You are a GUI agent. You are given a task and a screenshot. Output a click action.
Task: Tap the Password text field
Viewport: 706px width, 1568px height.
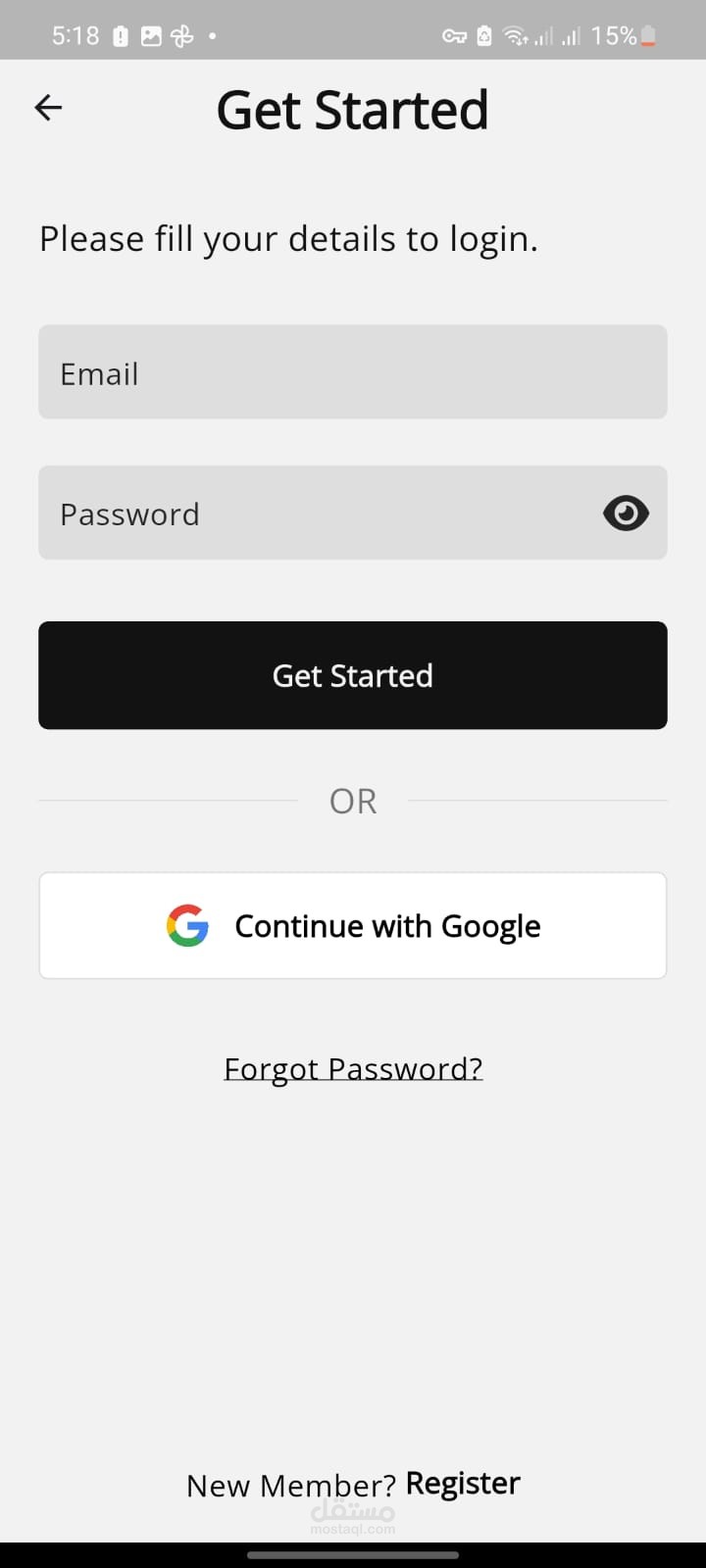(x=314, y=514)
